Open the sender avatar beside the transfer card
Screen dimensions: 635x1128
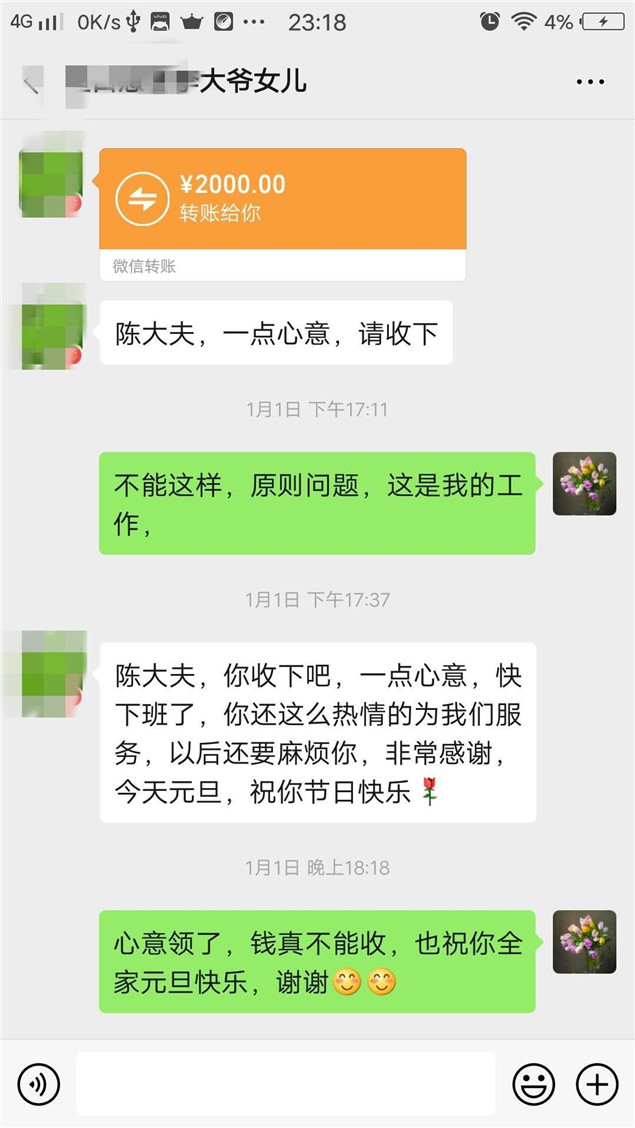[52, 181]
